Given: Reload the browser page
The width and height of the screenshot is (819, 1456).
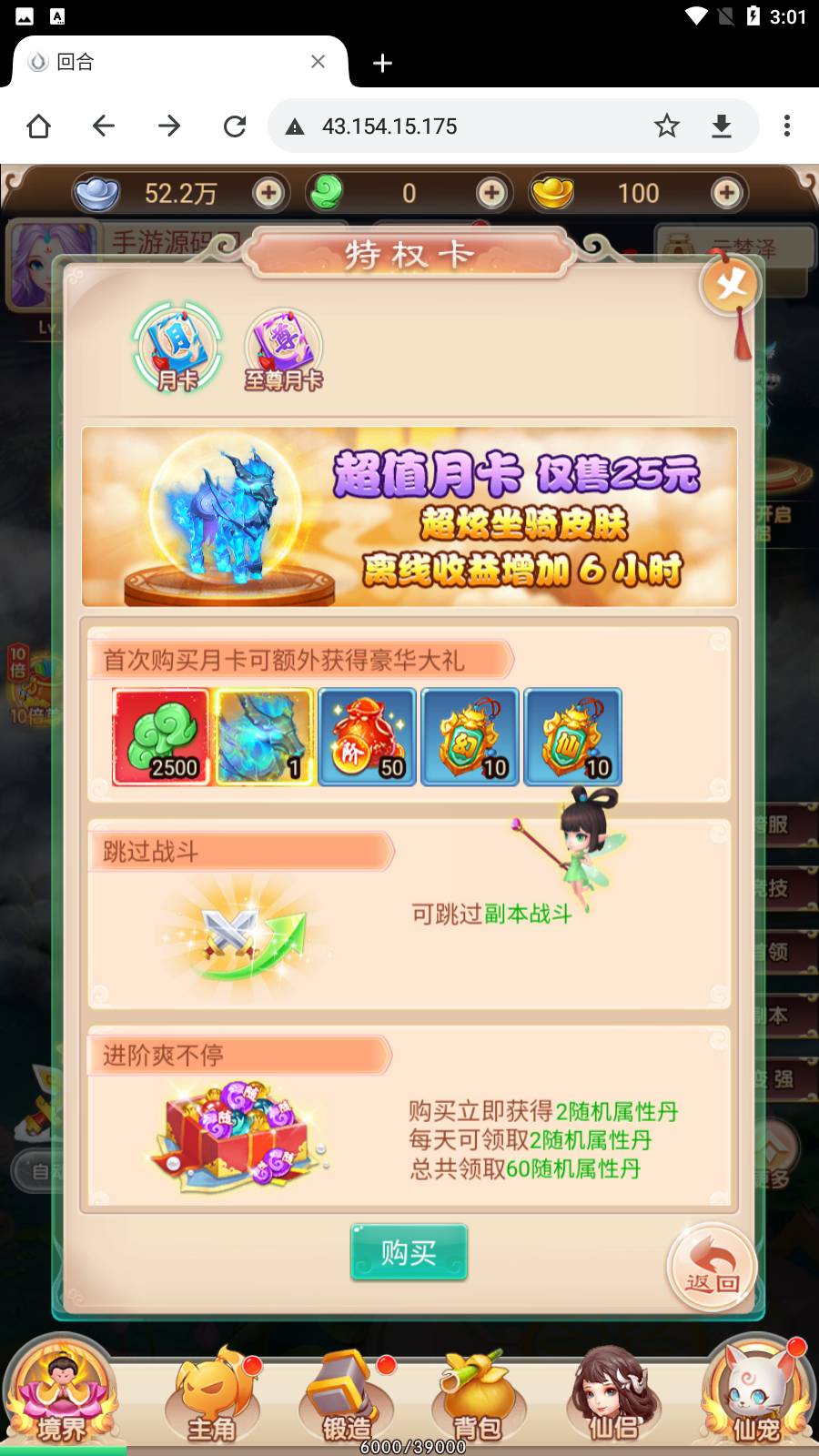Looking at the screenshot, I should [235, 126].
